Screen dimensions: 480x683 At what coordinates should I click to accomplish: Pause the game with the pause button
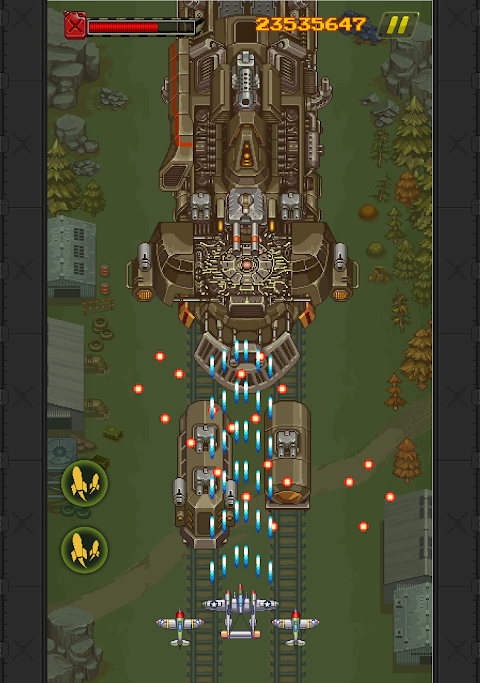click(398, 25)
